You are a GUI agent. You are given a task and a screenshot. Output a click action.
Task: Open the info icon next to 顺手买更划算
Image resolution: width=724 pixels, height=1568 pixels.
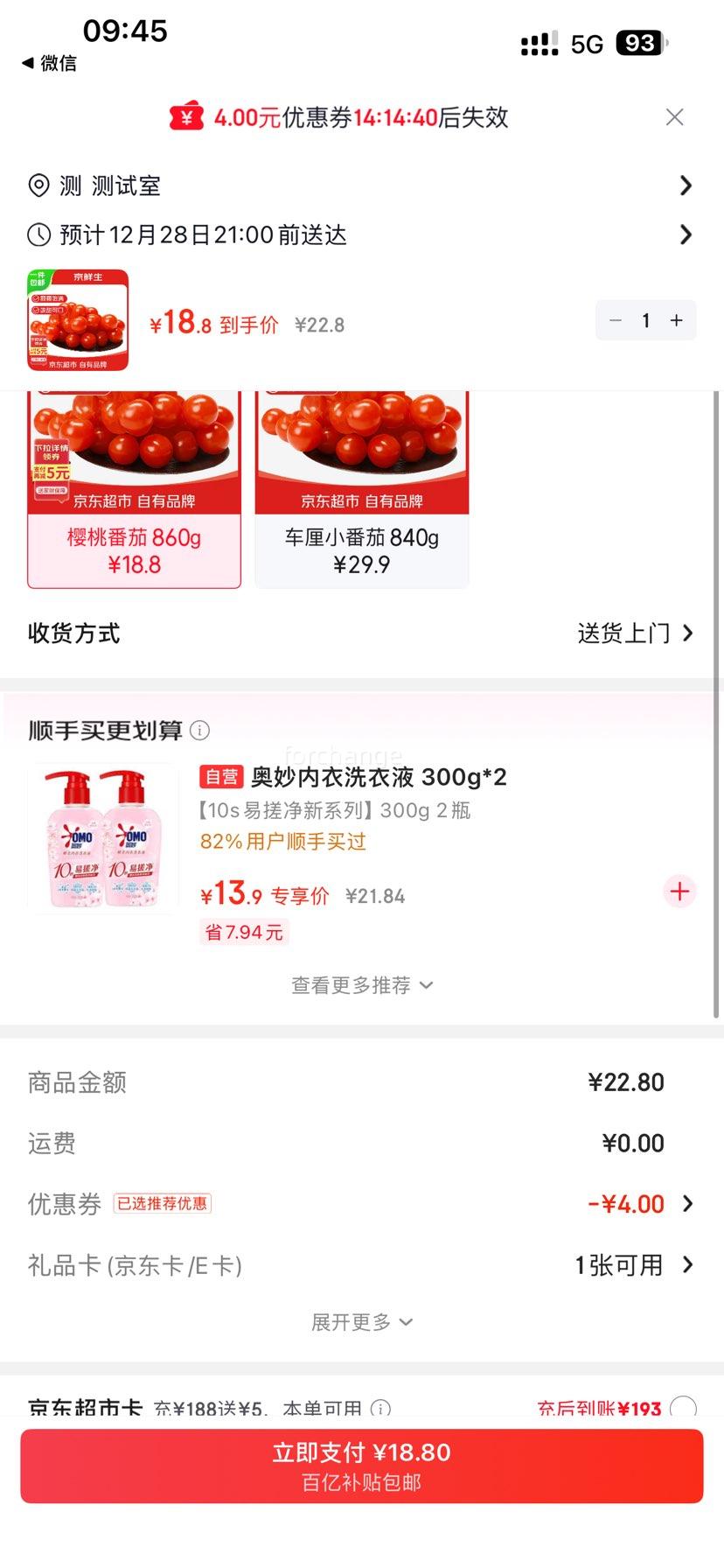202,730
